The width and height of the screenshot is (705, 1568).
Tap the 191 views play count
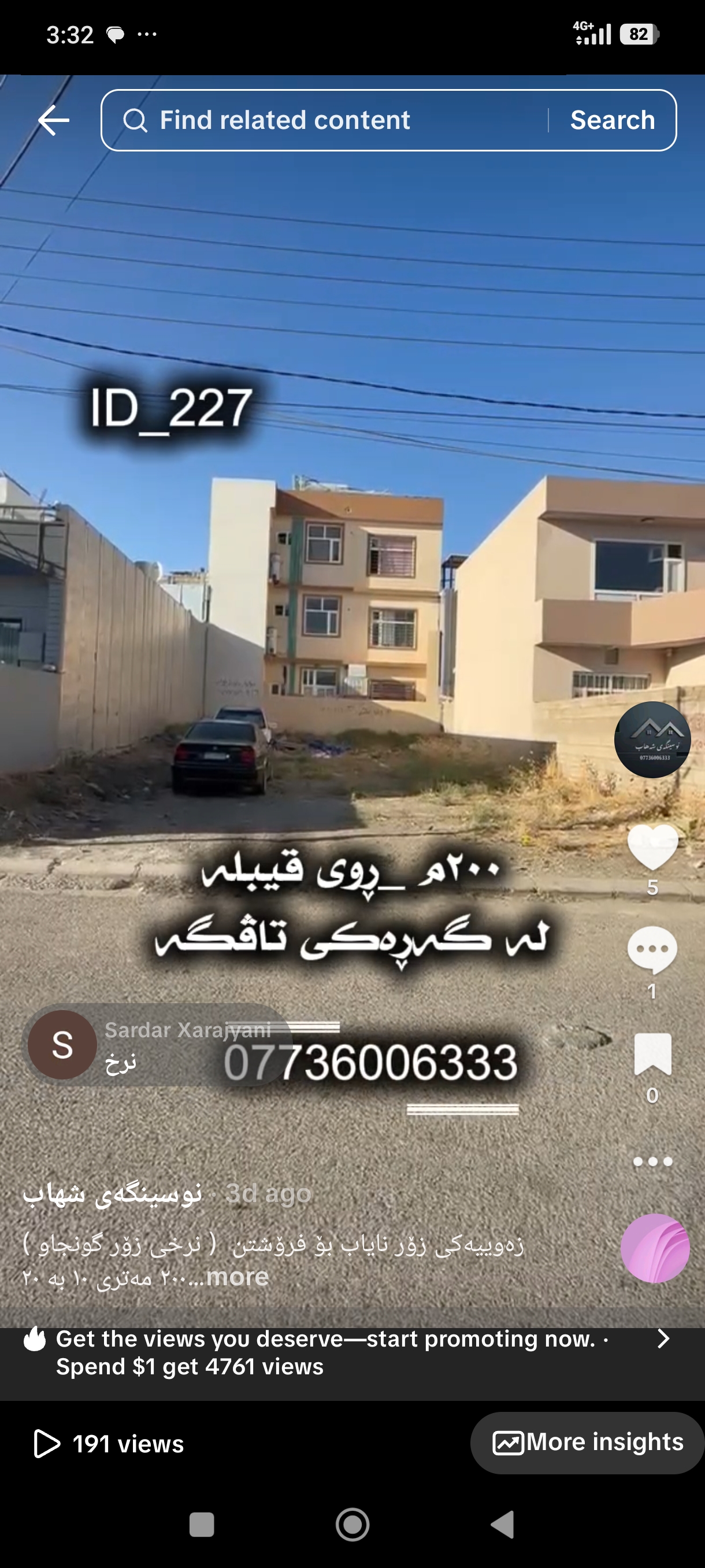109,1443
